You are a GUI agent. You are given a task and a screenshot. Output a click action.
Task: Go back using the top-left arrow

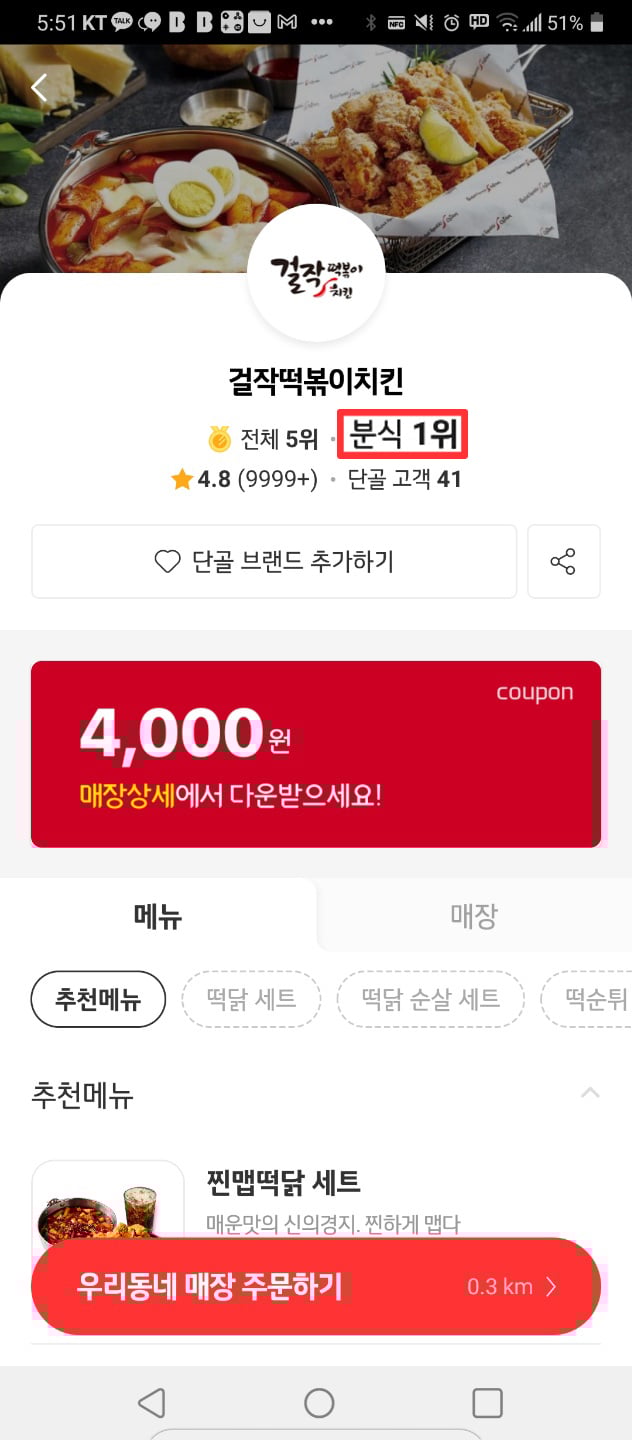click(39, 89)
